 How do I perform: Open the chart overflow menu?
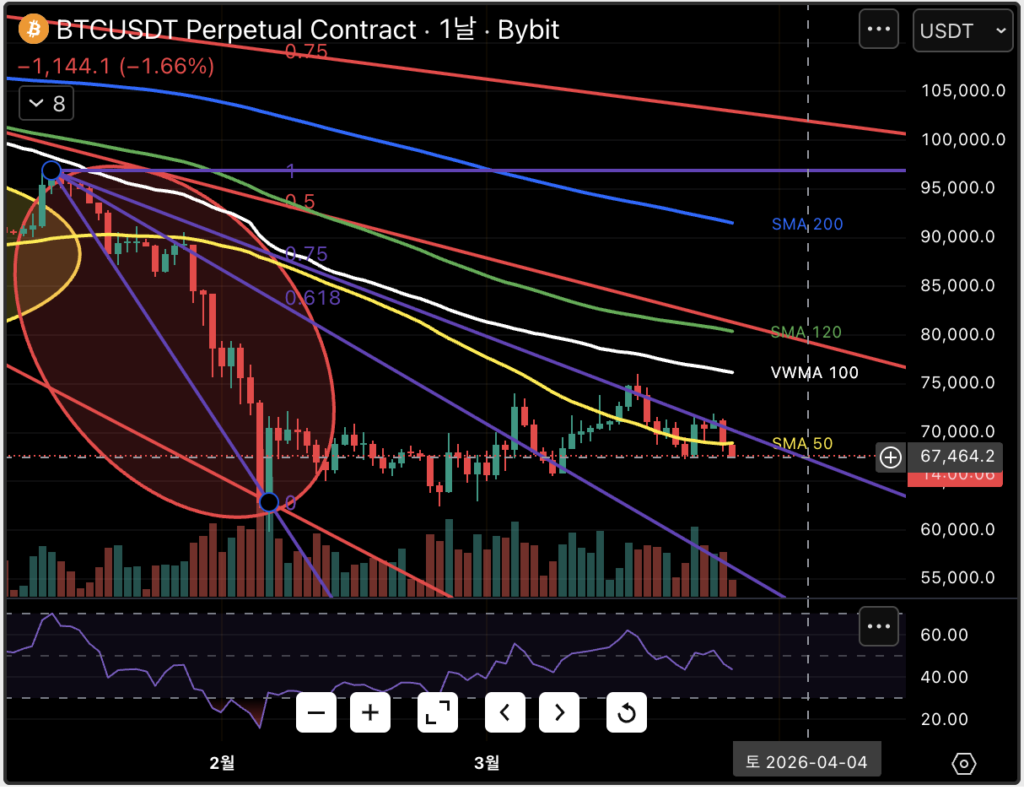point(879,30)
